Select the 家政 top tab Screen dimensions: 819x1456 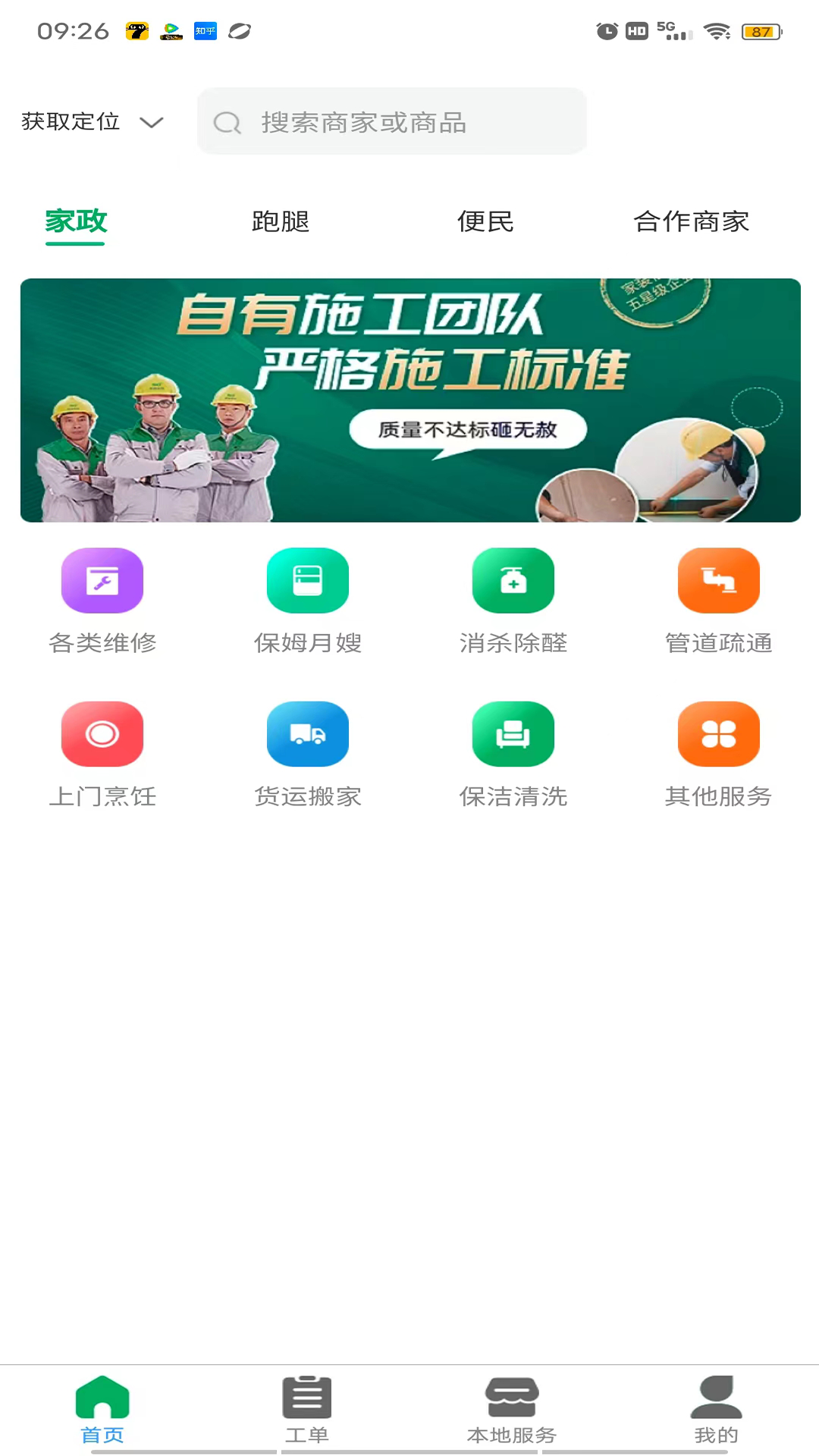pos(76,222)
